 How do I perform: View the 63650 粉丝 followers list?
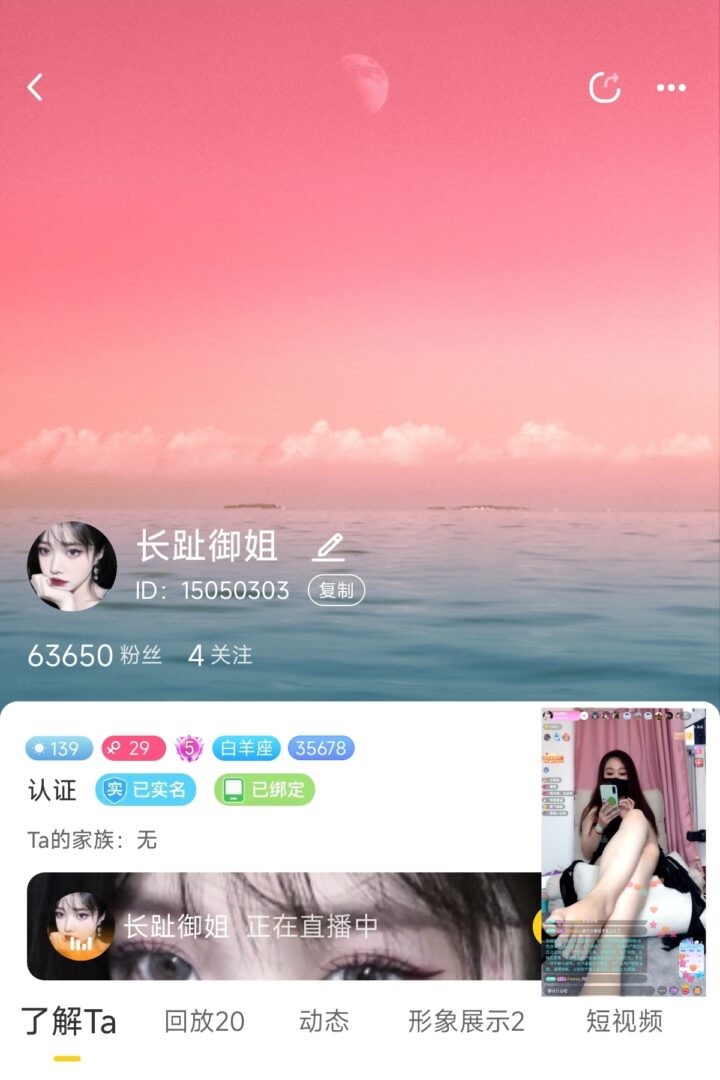coord(94,655)
